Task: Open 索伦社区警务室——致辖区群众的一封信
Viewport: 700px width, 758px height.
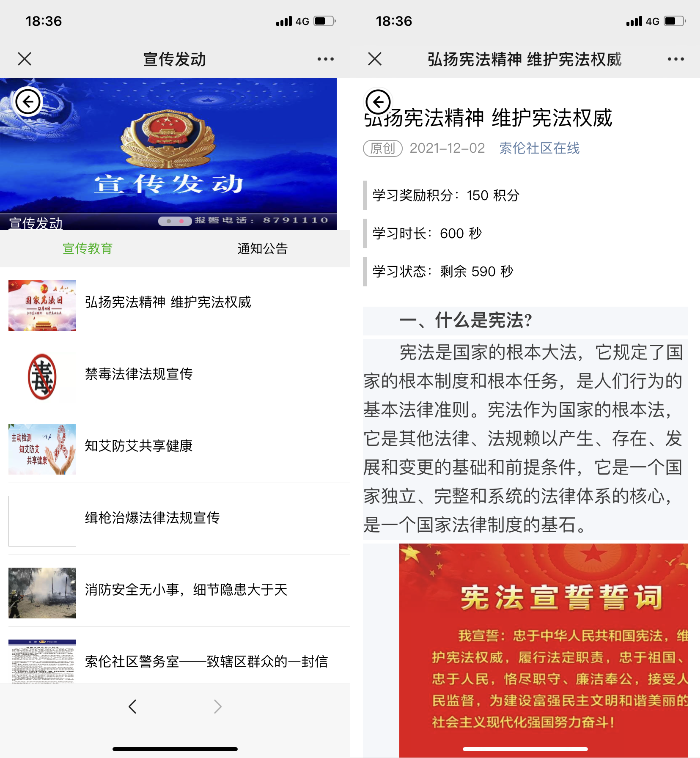Action: pos(206,661)
